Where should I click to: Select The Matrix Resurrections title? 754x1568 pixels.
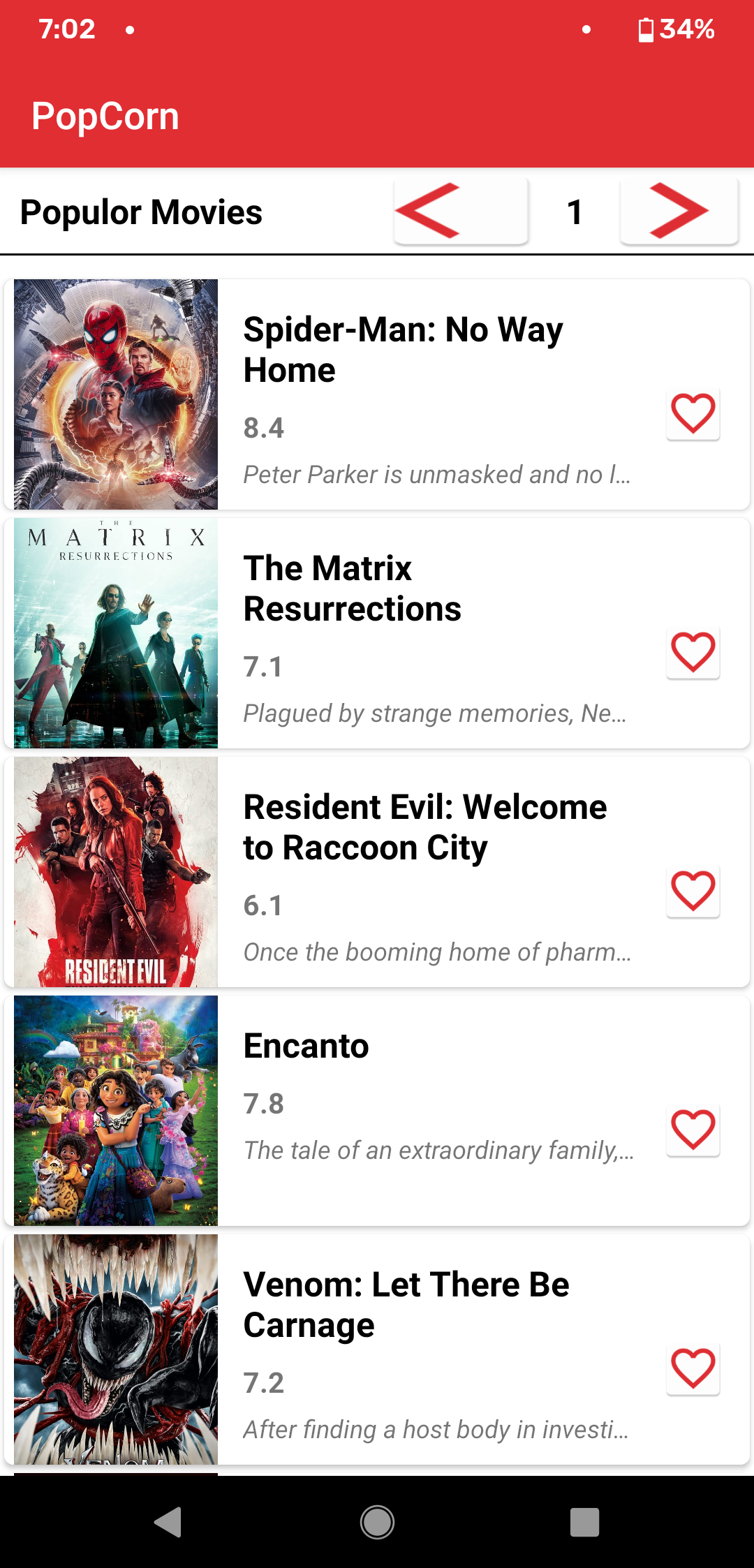tap(352, 588)
